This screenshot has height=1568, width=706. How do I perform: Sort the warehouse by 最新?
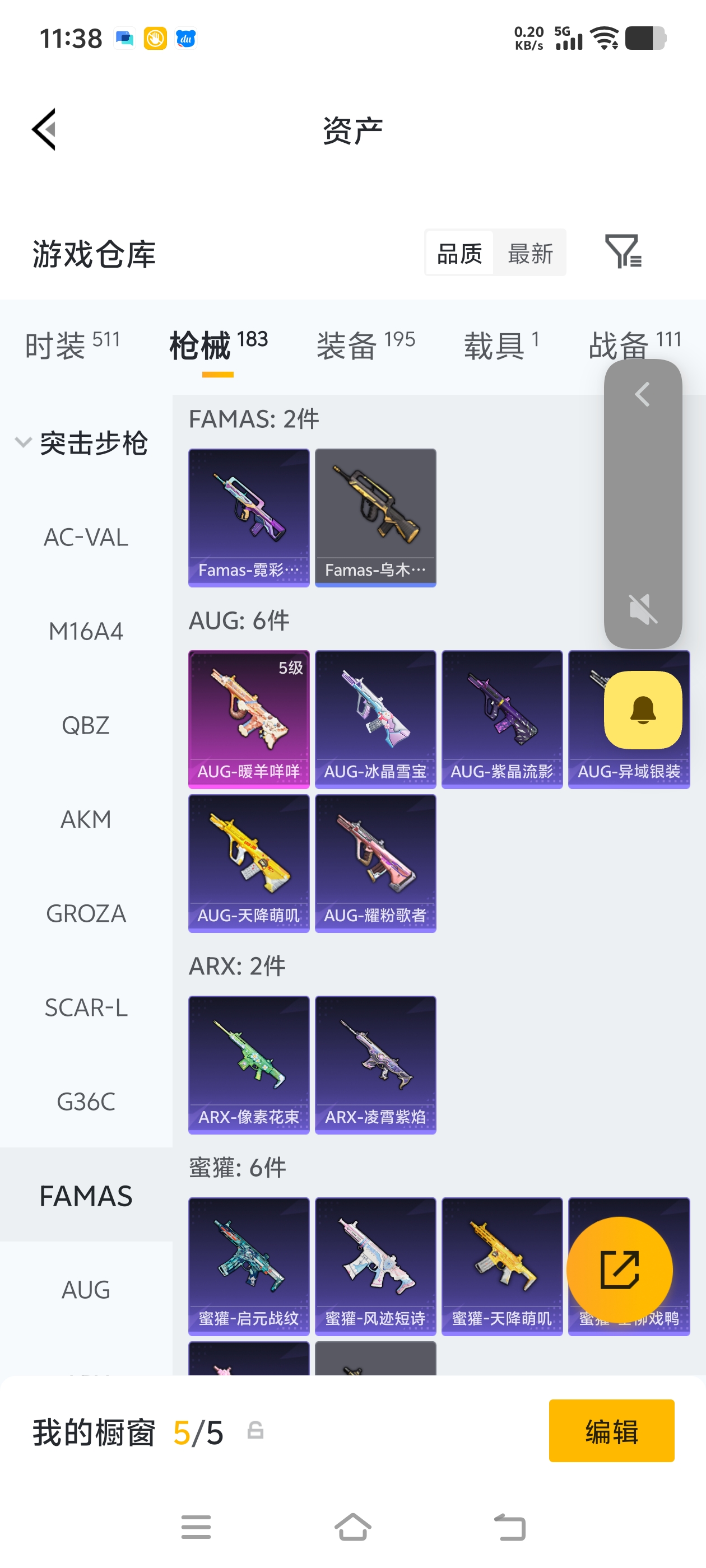point(530,253)
